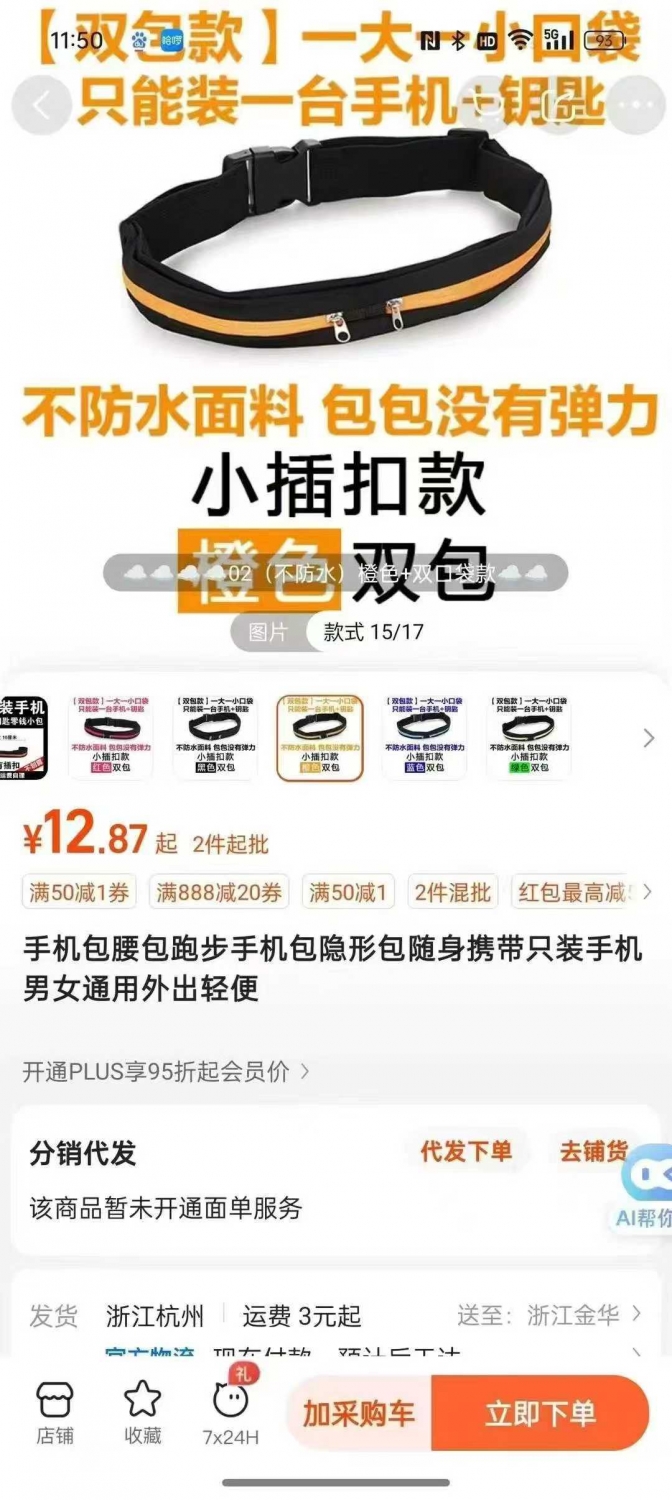Tap the 2件混批 chip
The image size is (672, 1500).
pyautogui.click(x=452, y=892)
